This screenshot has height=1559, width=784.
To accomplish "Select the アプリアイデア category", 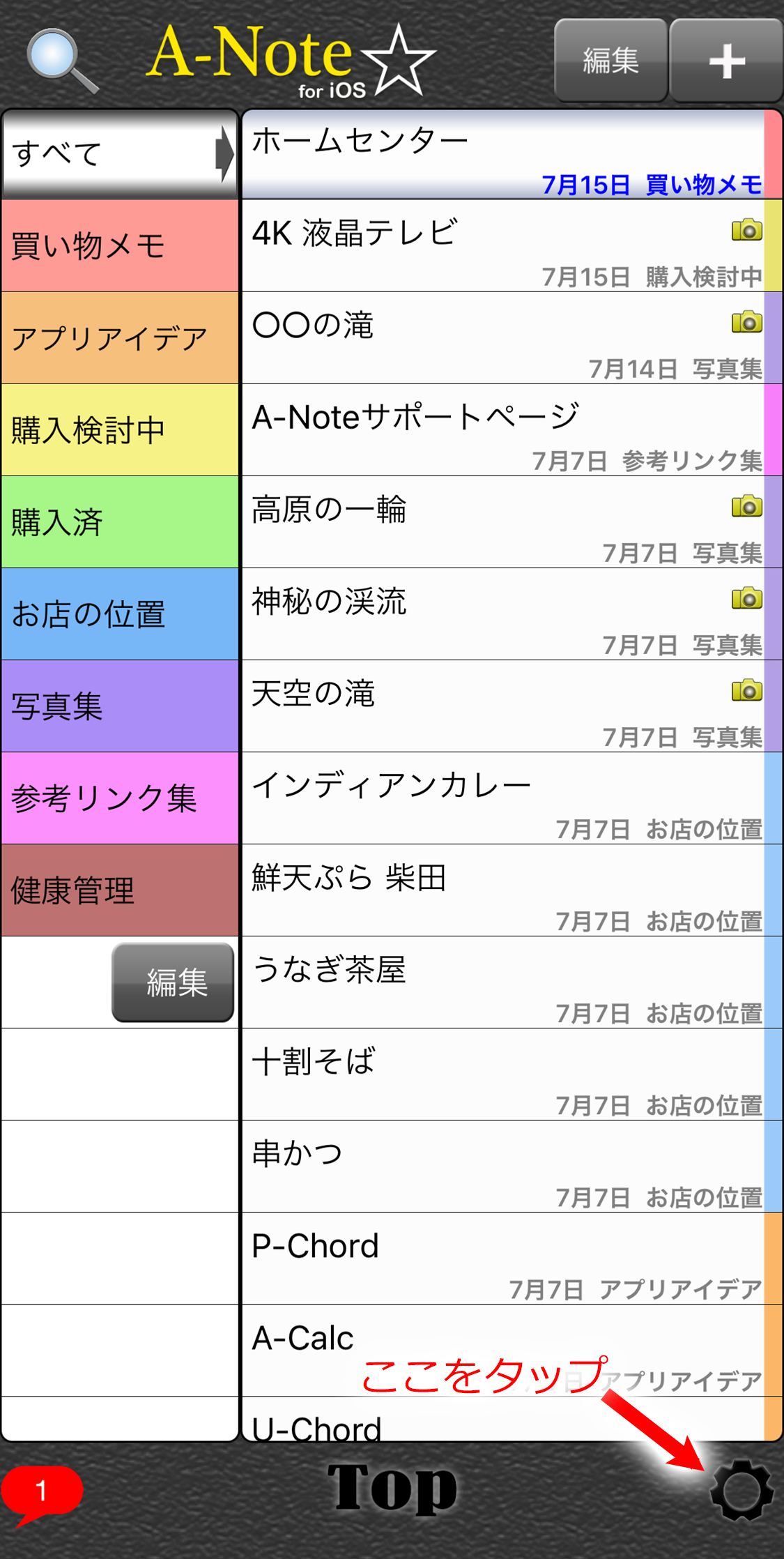I will (120, 338).
